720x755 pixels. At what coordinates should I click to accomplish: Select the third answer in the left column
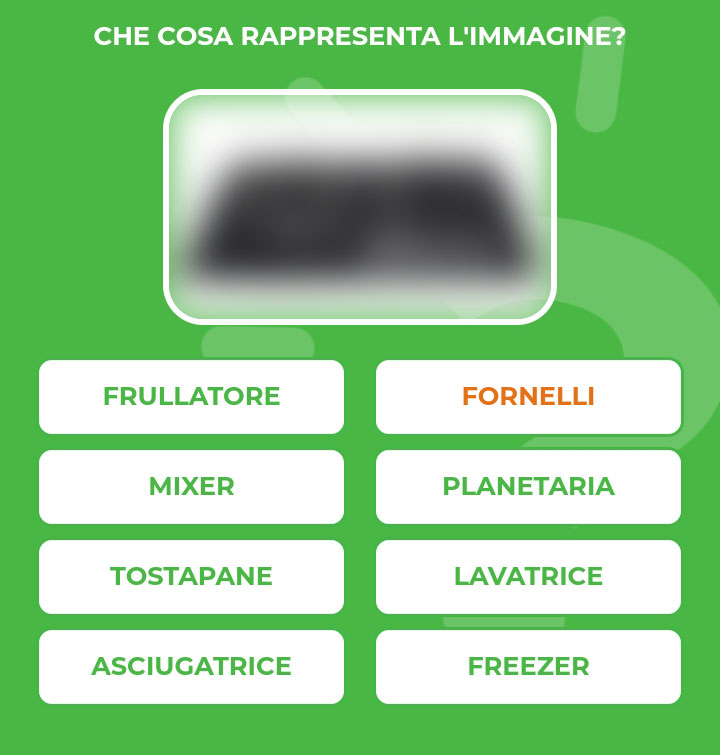(x=191, y=576)
